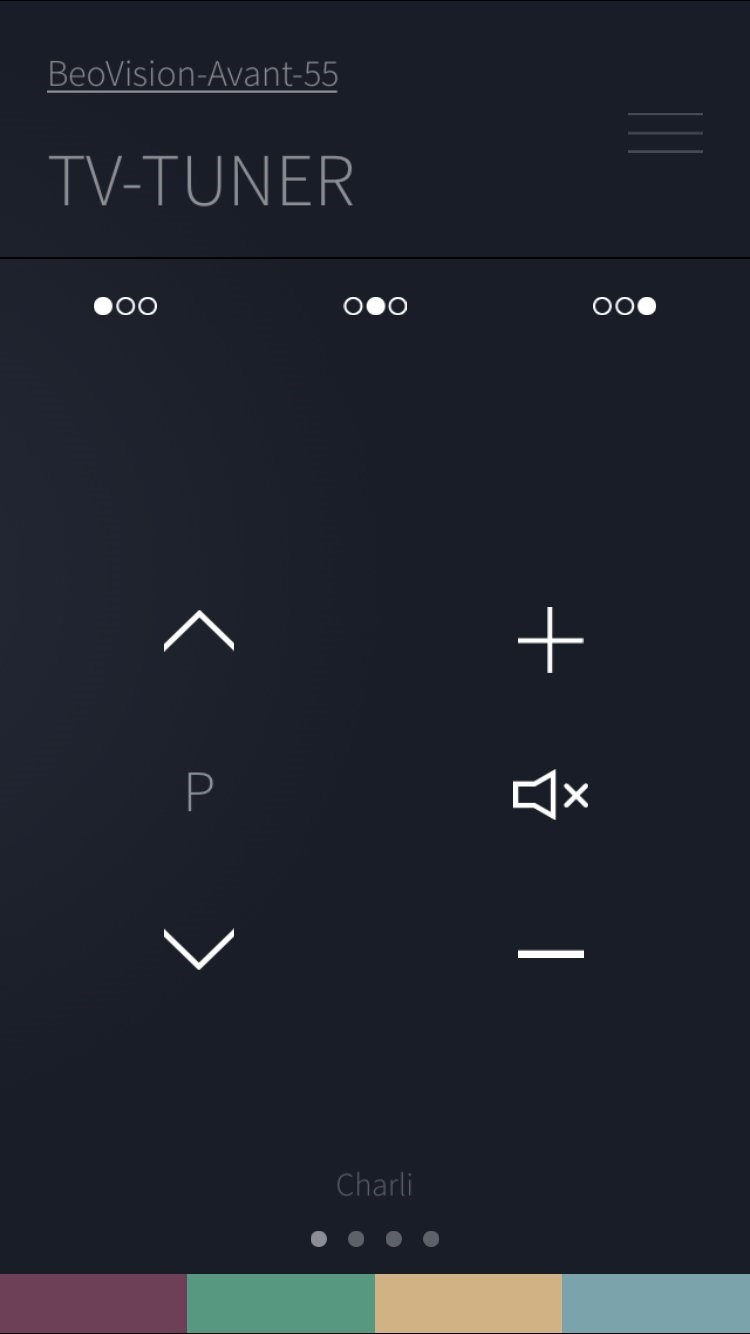
Task: Tap the blue color button
Action: 656,1304
